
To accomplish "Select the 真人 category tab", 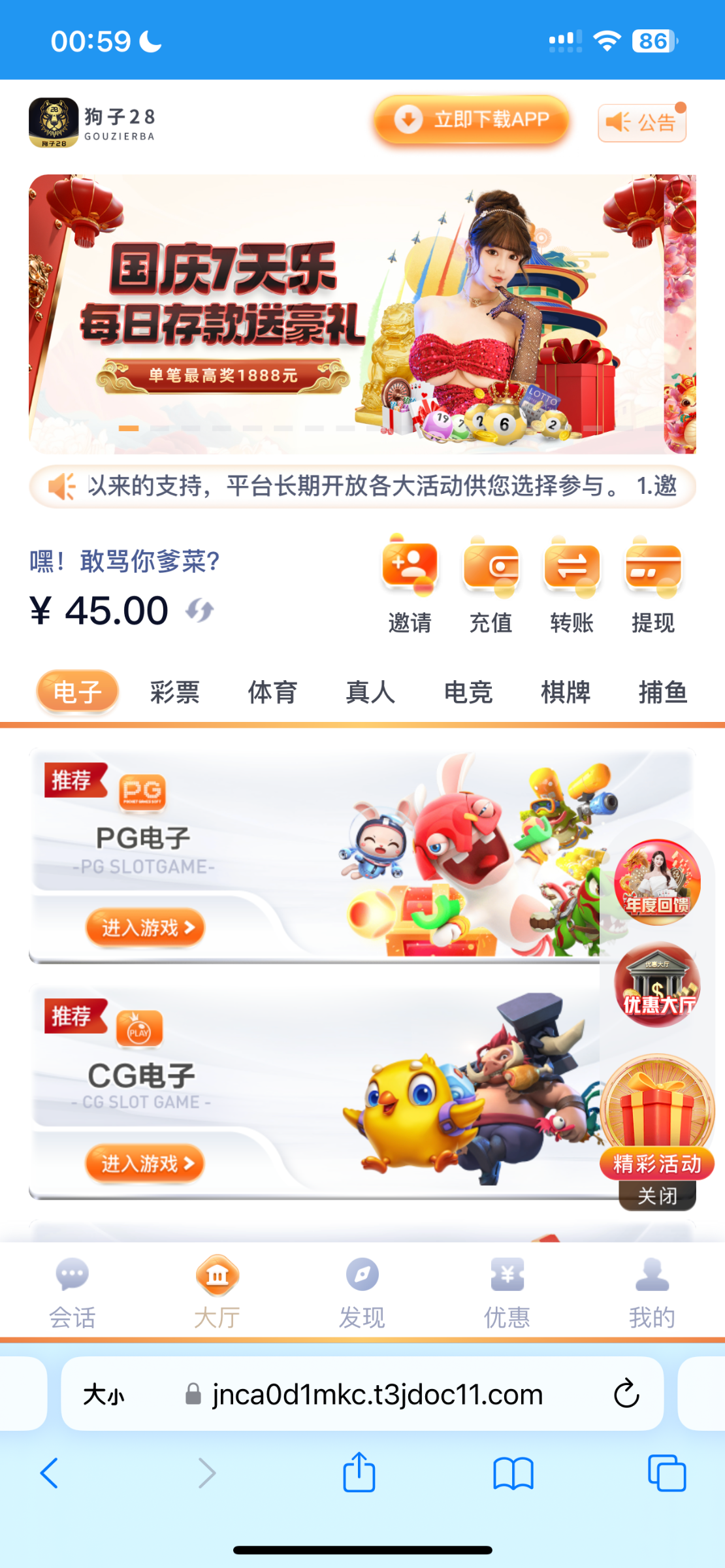I will pyautogui.click(x=370, y=692).
